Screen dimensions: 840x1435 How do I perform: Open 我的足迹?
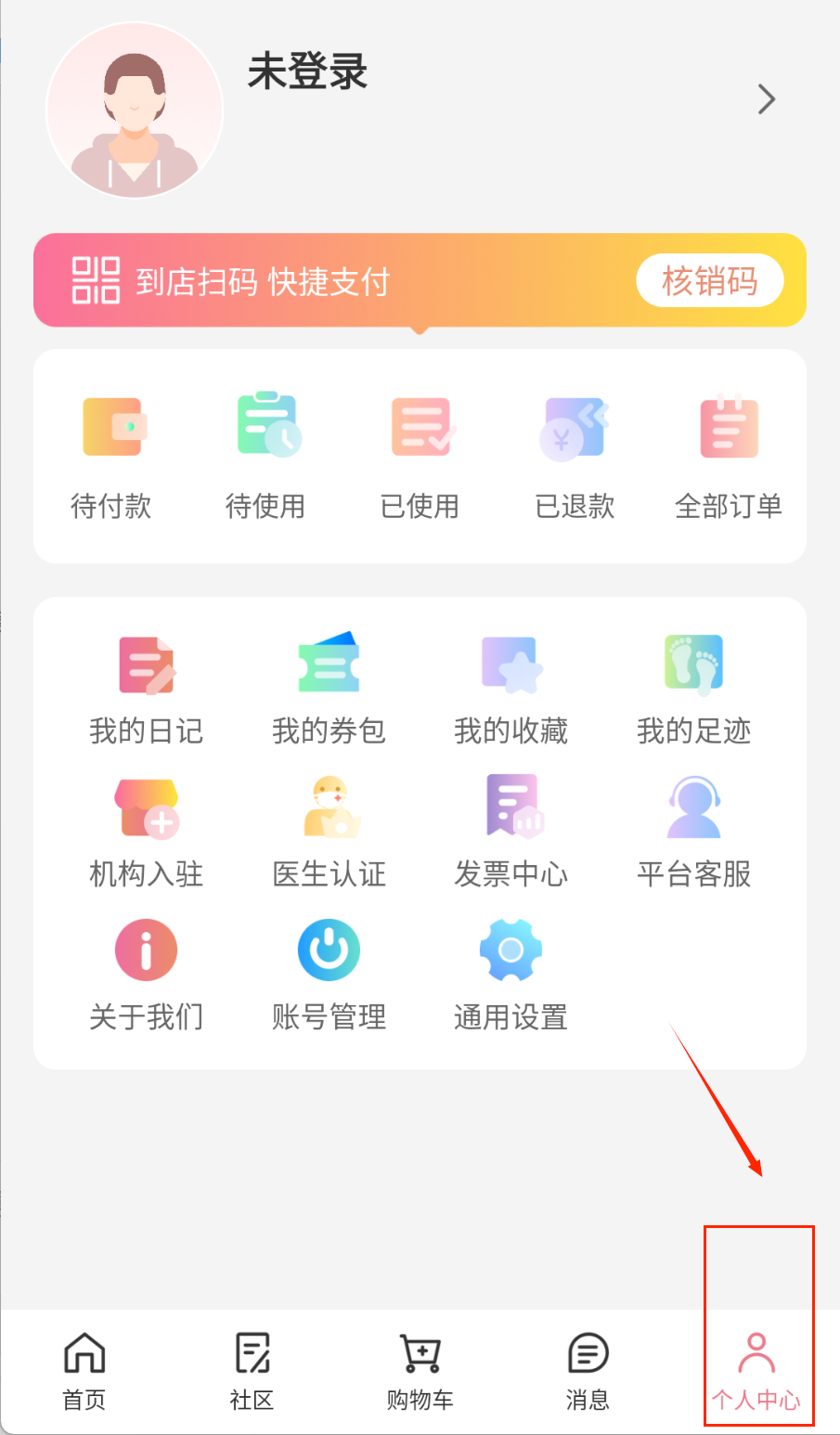693,689
